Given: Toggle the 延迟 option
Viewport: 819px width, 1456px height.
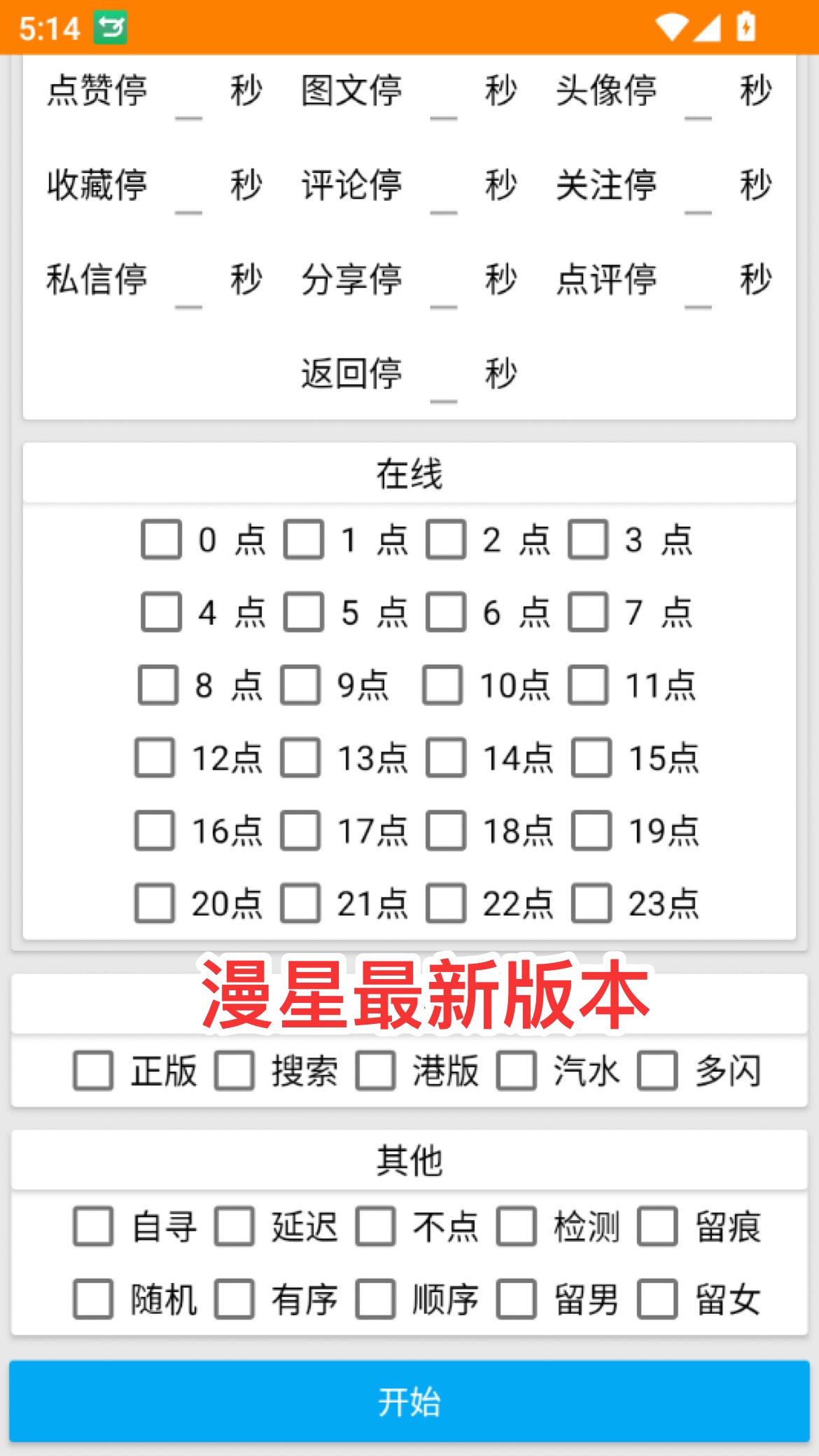Looking at the screenshot, I should point(234,1226).
